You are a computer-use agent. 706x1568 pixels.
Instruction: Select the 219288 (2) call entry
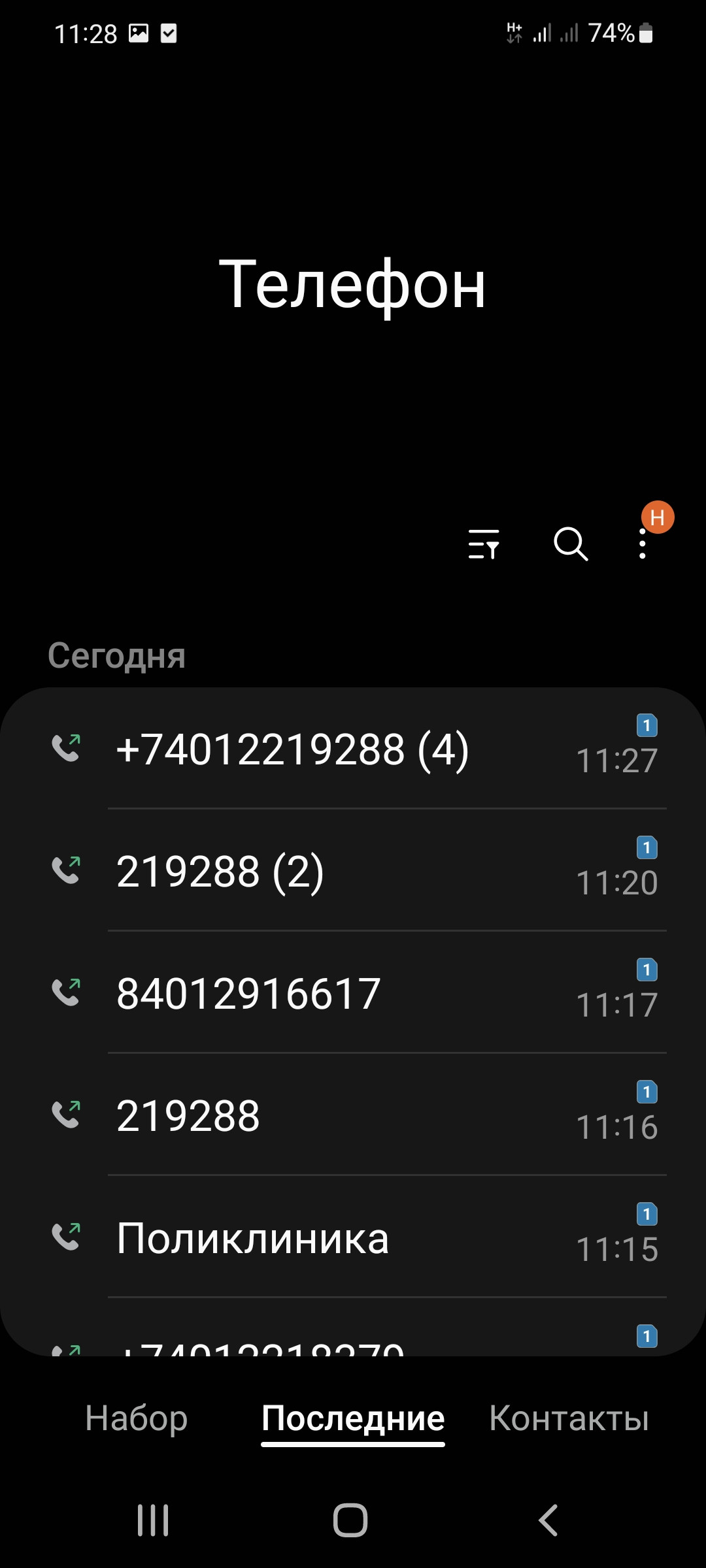click(353, 871)
